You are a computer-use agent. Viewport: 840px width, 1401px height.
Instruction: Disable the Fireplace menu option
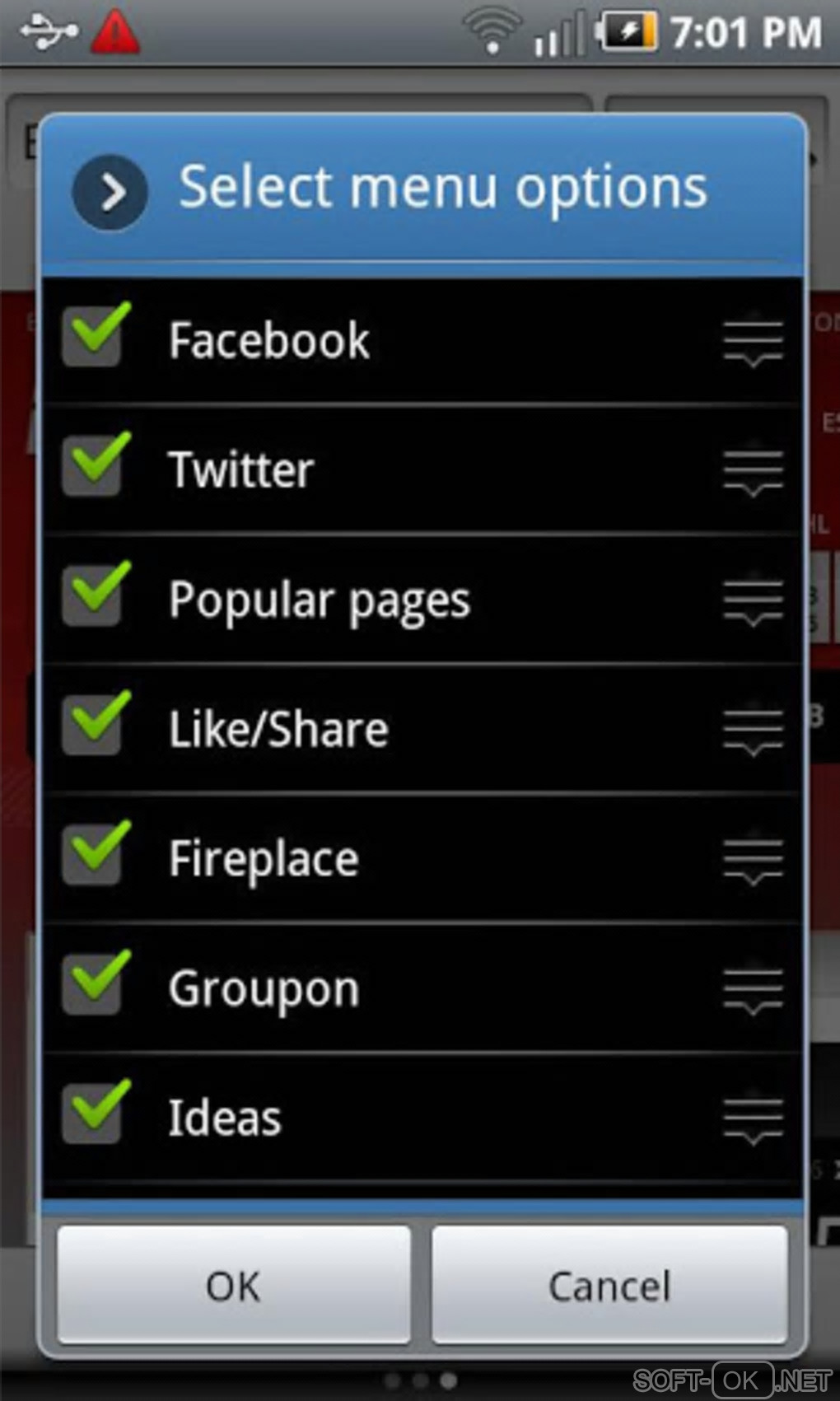click(93, 857)
